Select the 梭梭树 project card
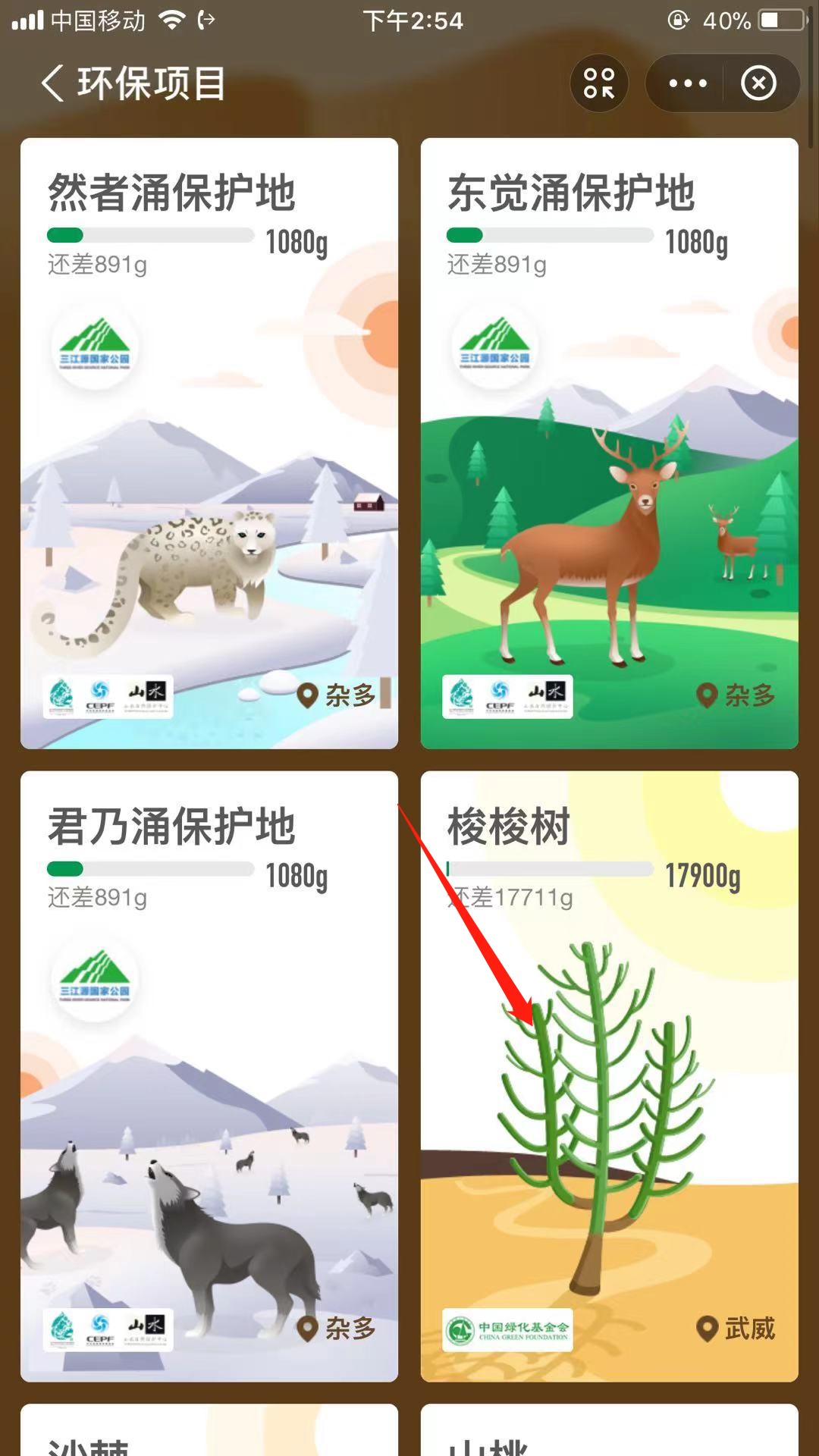Screen dimensions: 819x1456 [610, 1077]
